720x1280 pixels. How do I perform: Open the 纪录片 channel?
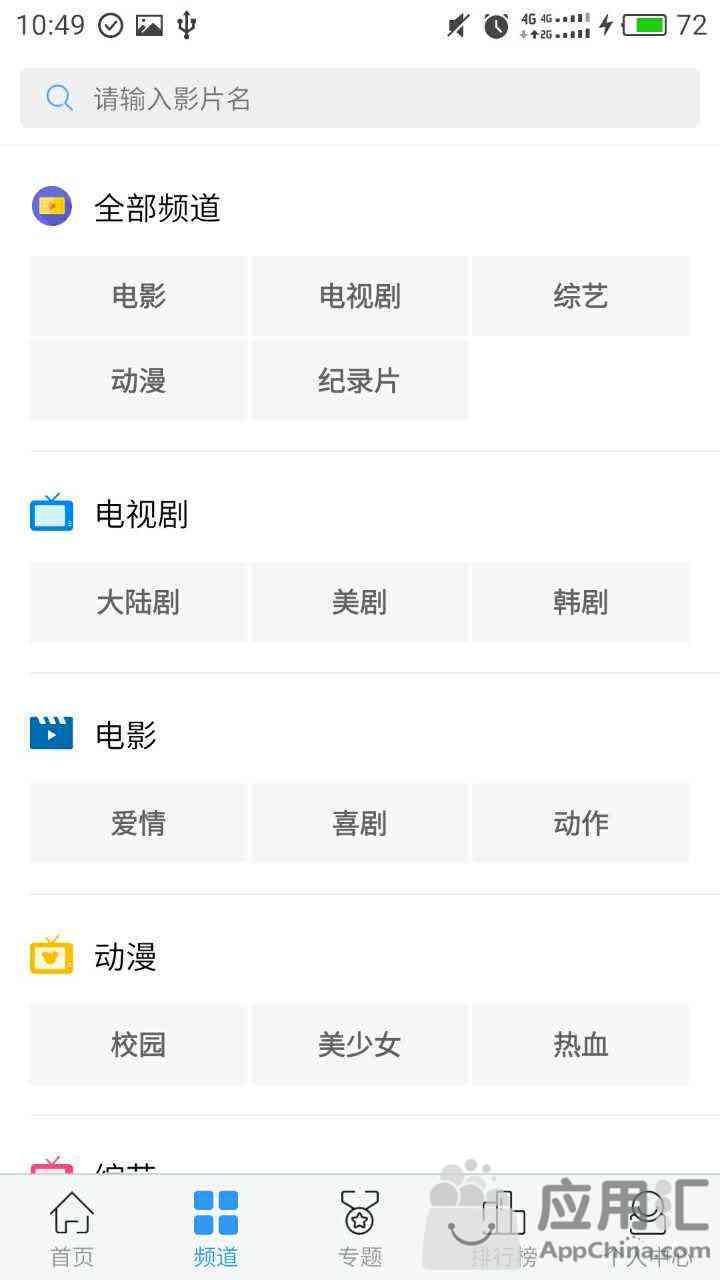pyautogui.click(x=359, y=380)
